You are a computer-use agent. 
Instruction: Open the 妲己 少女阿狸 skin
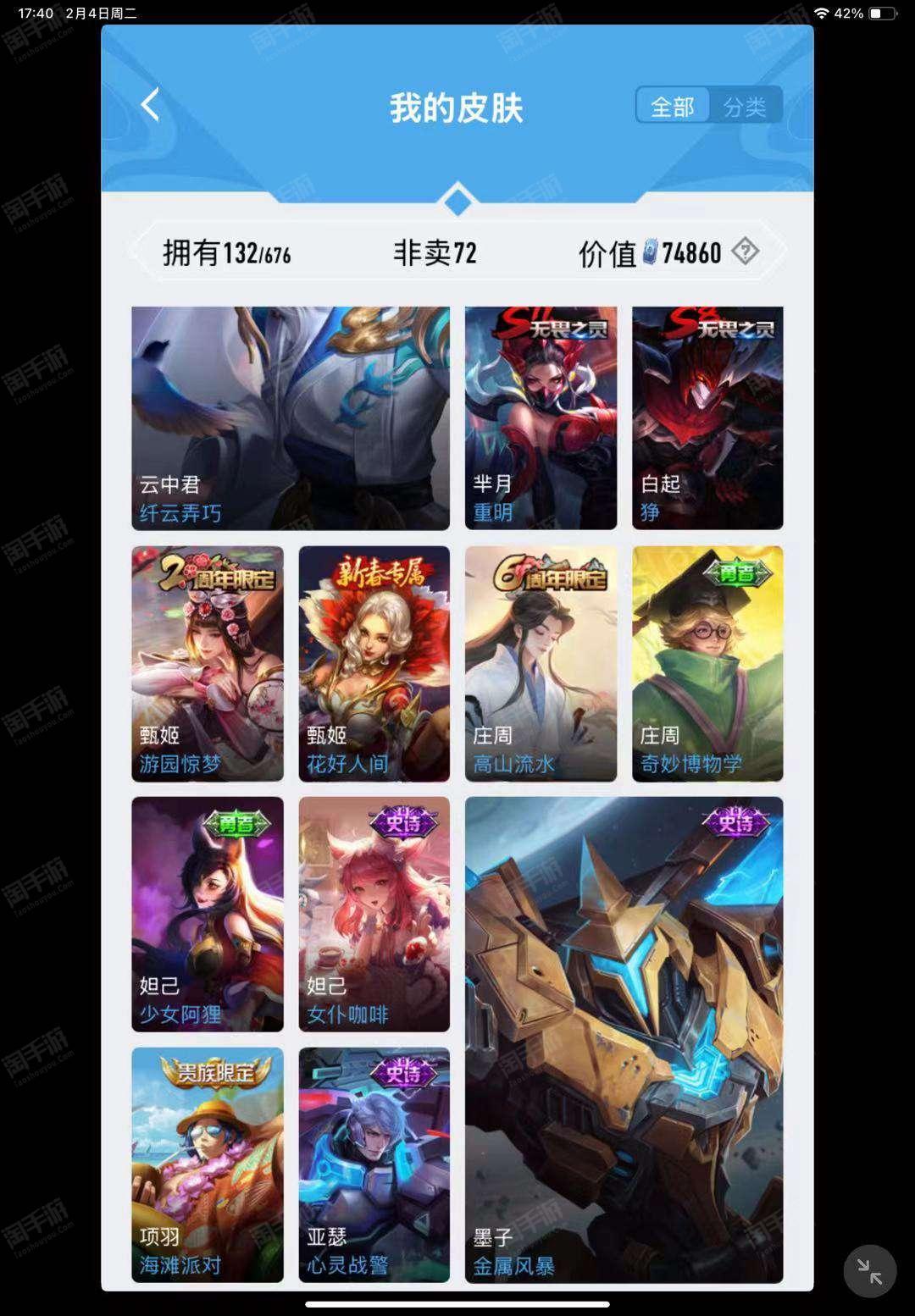click(208, 914)
